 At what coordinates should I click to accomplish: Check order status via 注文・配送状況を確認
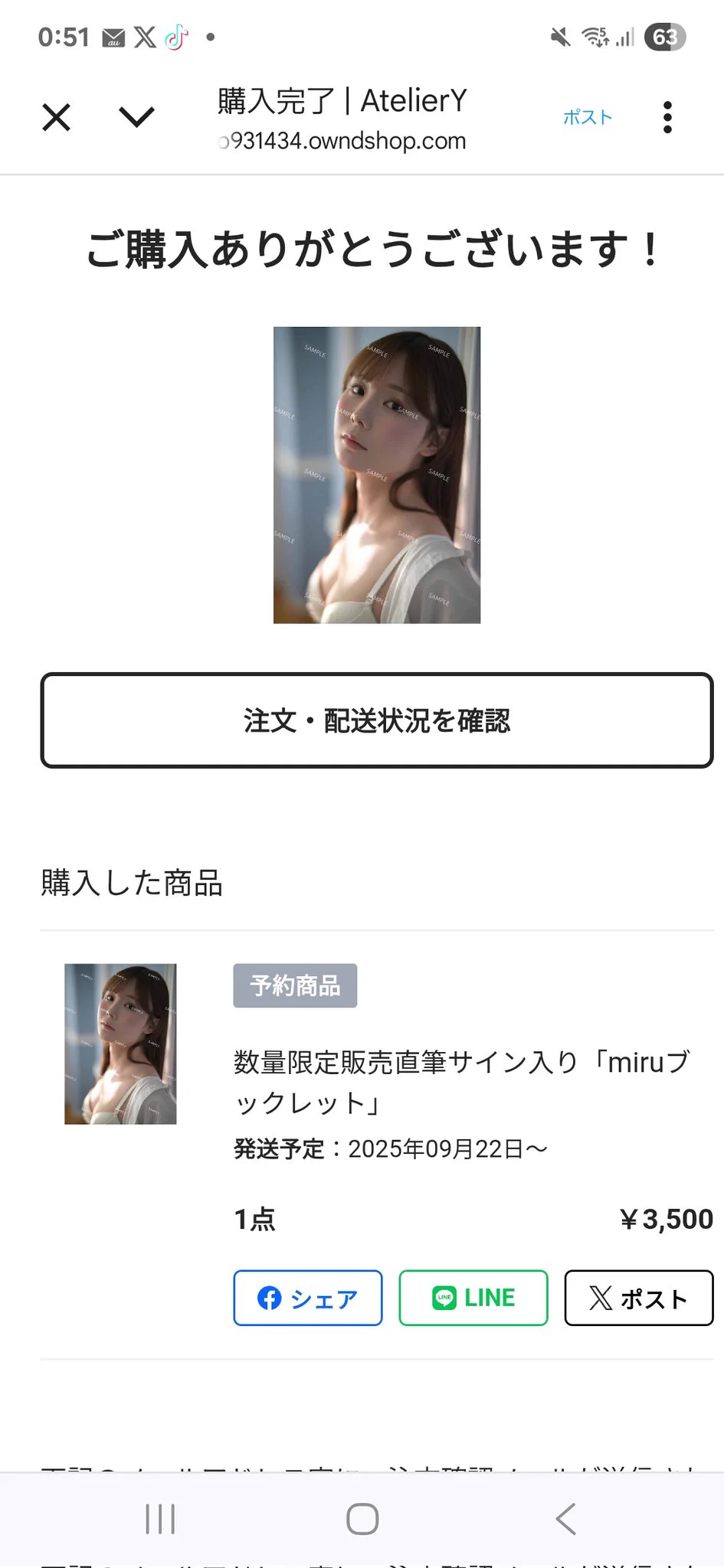tap(376, 720)
